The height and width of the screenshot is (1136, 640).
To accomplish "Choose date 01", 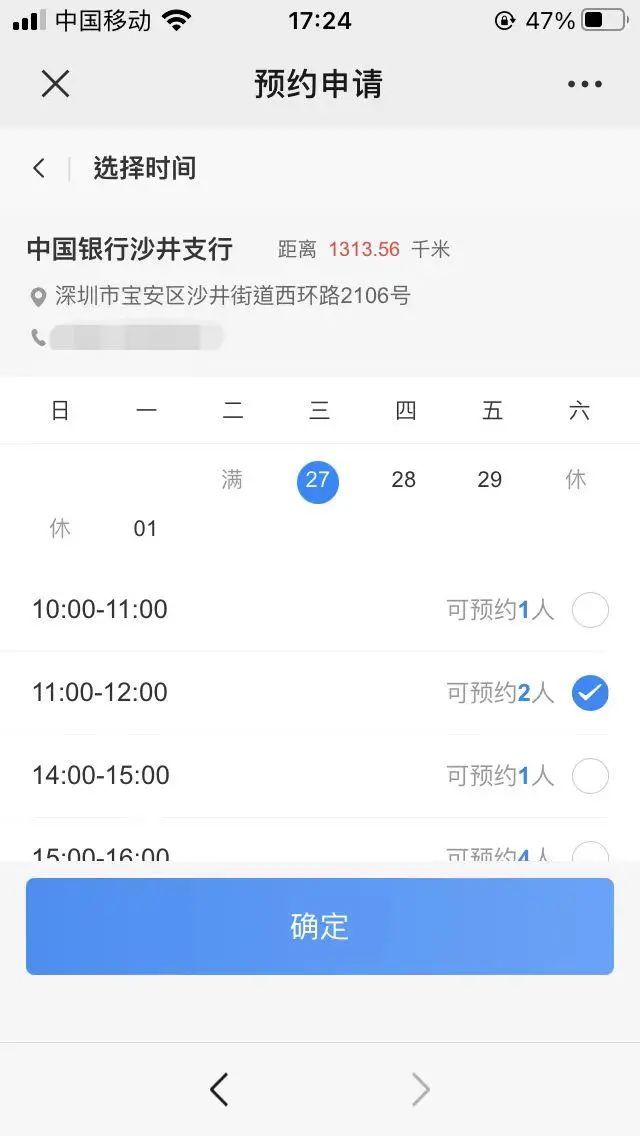I will [x=145, y=529].
